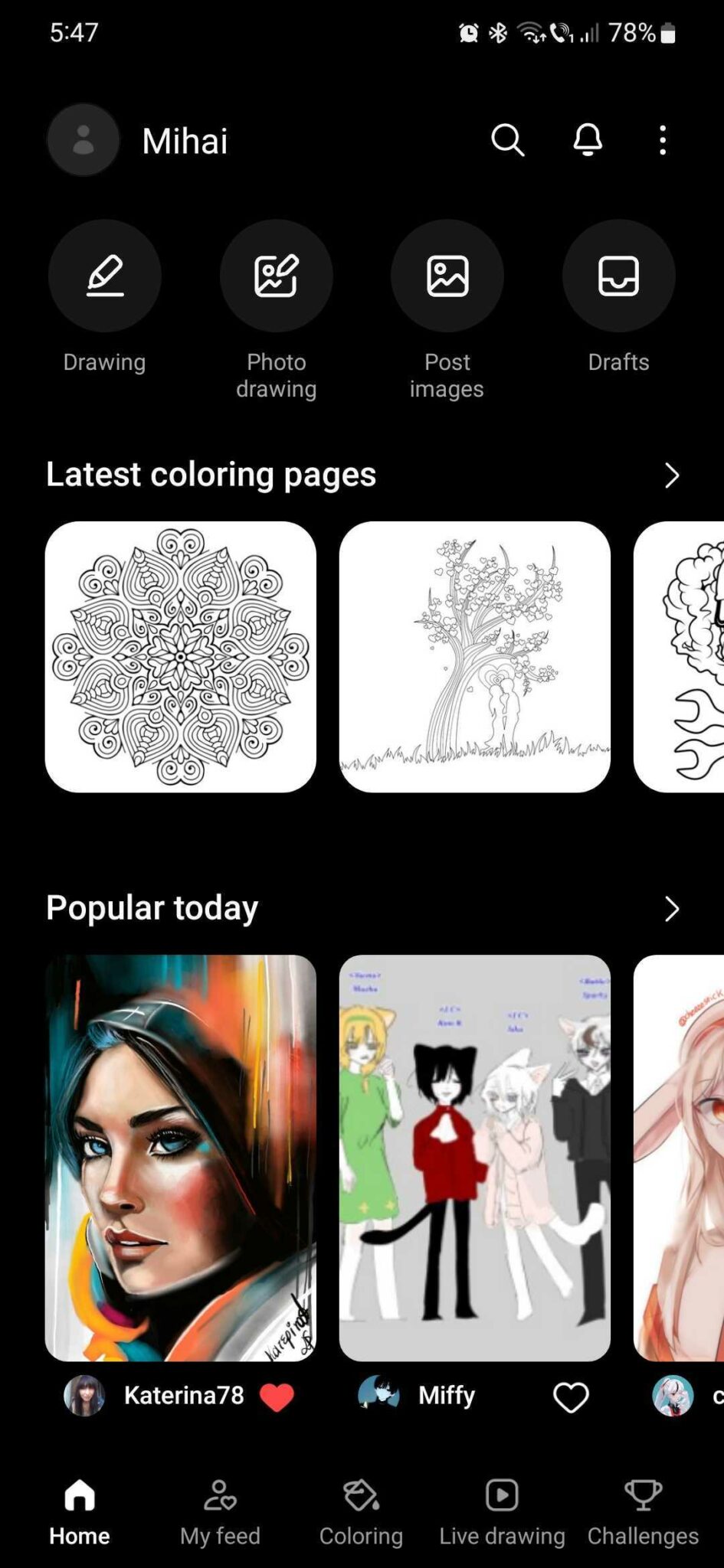Open the Drawing tool
724x1568 pixels.
pos(105,276)
